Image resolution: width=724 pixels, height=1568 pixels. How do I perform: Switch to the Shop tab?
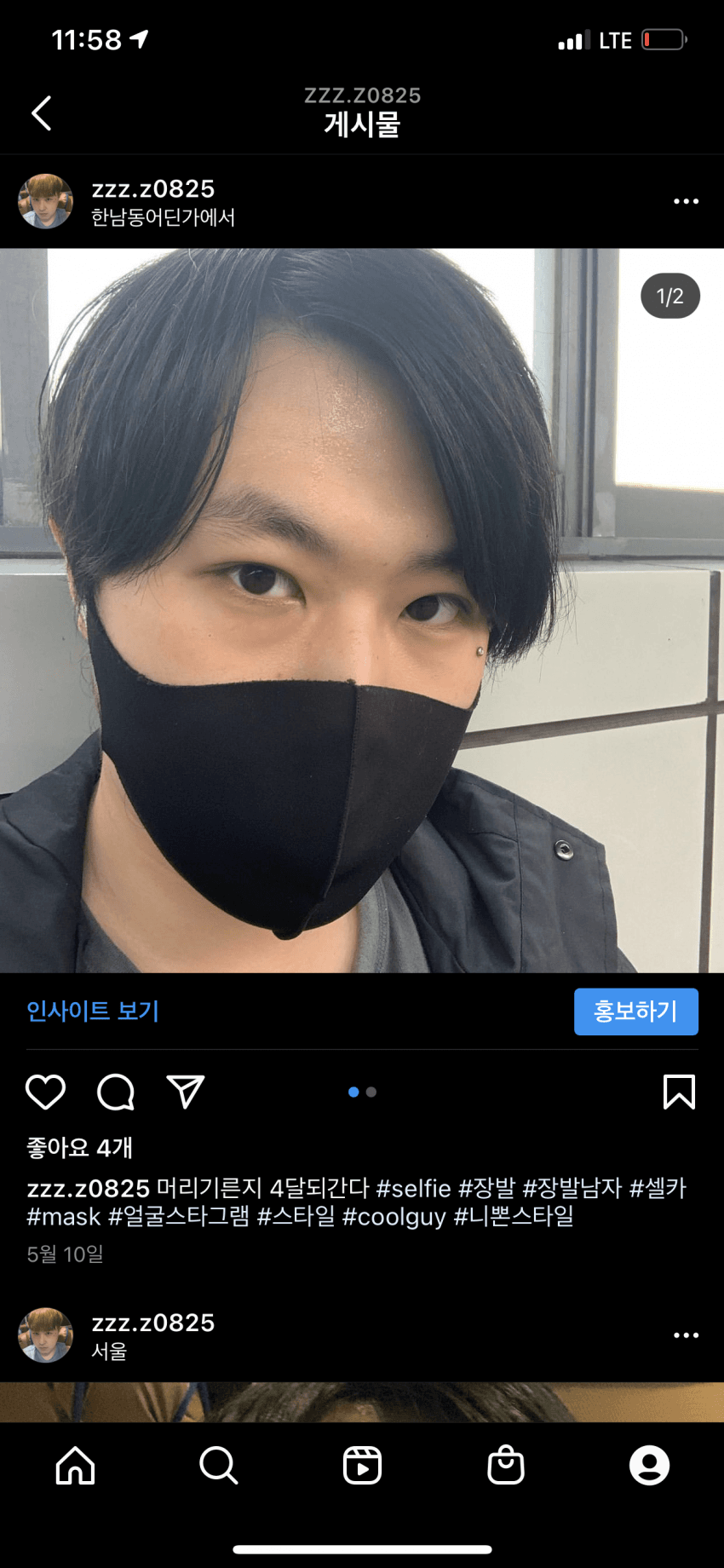505,1466
